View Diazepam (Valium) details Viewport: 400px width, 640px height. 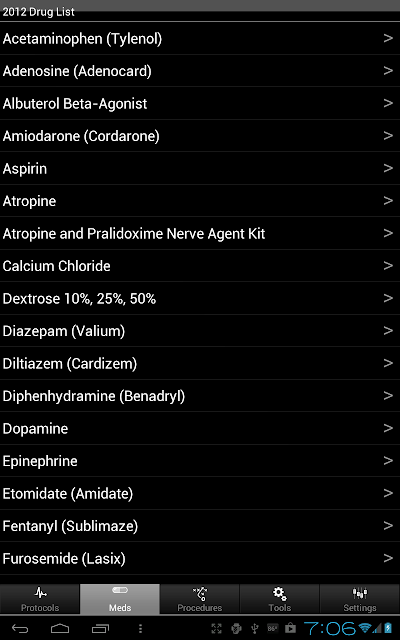coord(200,331)
